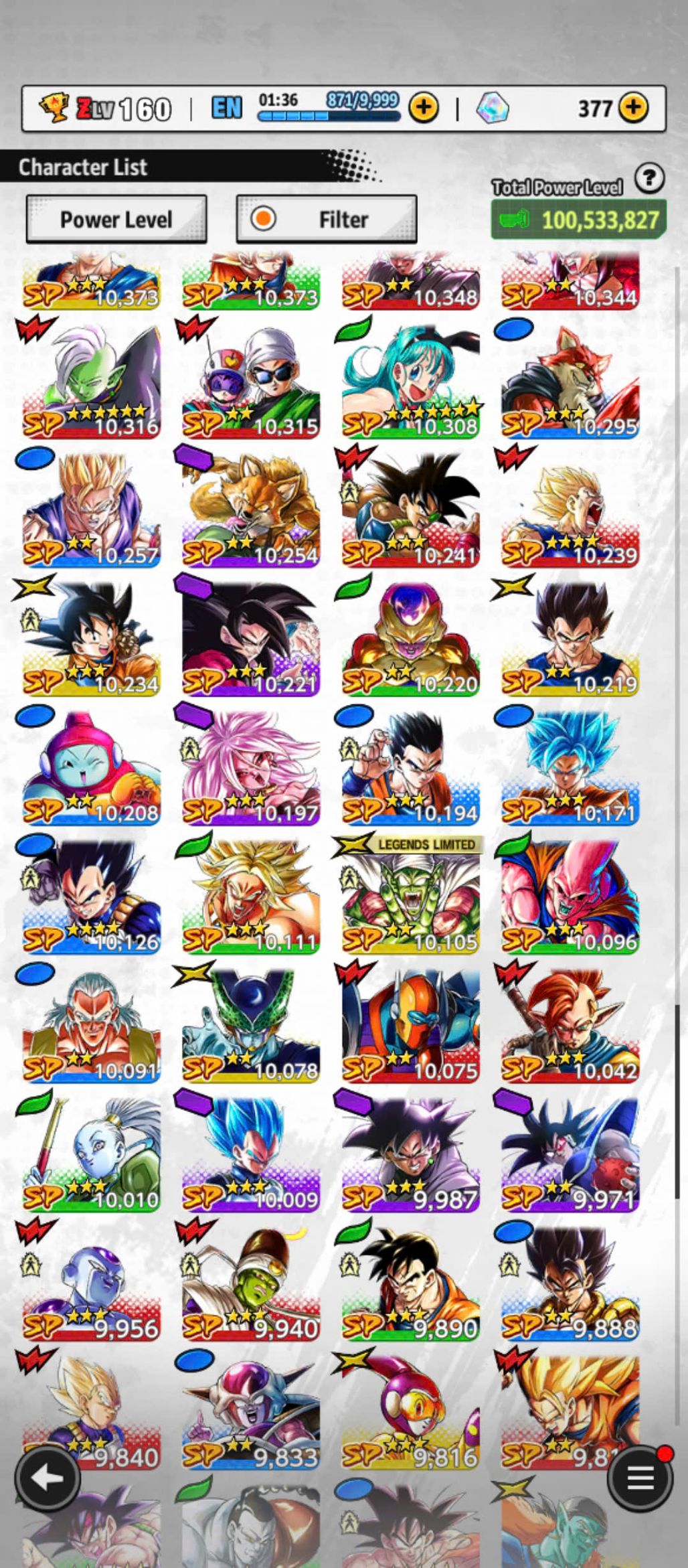The width and height of the screenshot is (688, 1568).
Task: Add energy with the plus button
Action: point(424,108)
